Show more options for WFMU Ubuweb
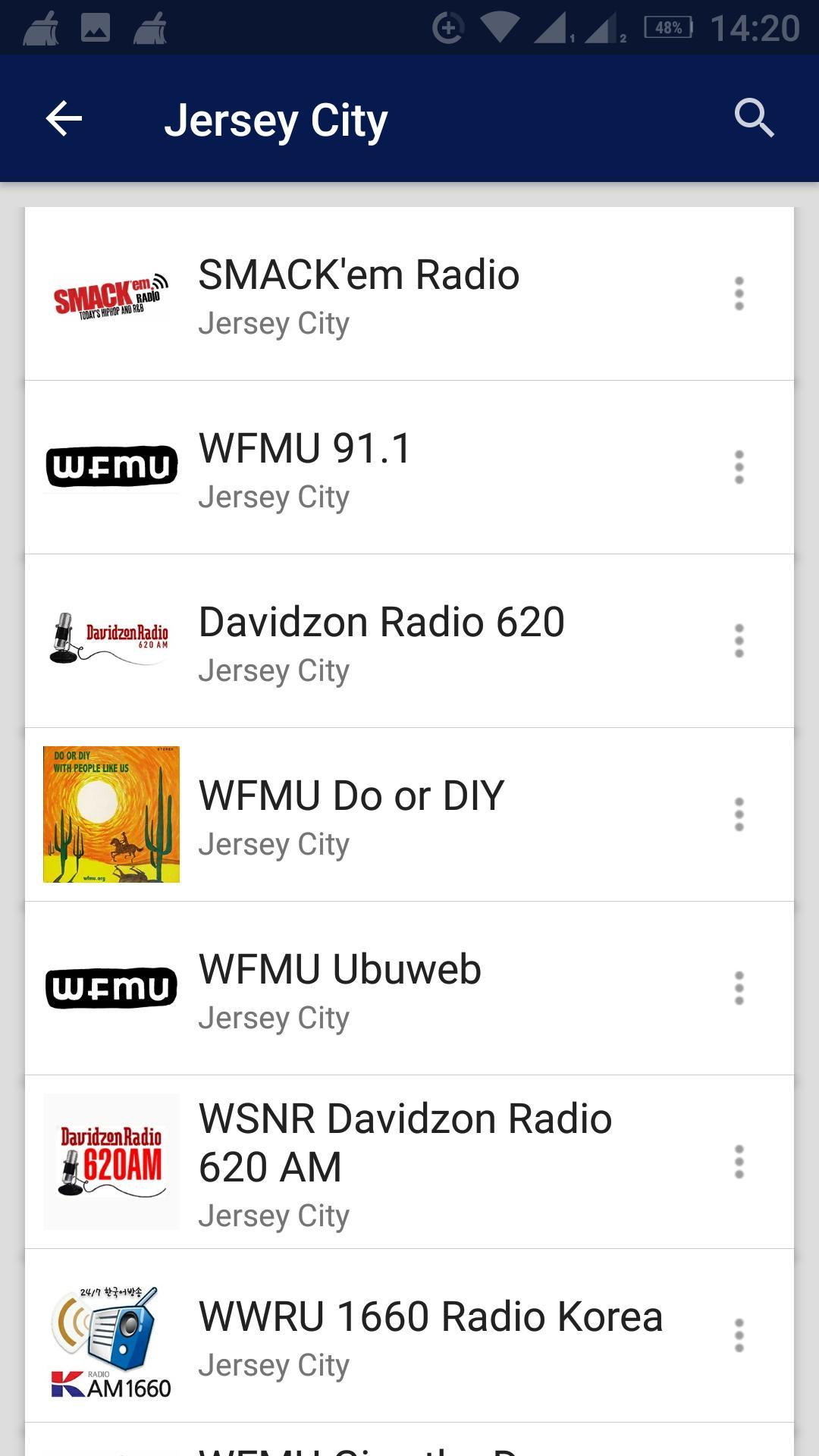 pyautogui.click(x=739, y=988)
